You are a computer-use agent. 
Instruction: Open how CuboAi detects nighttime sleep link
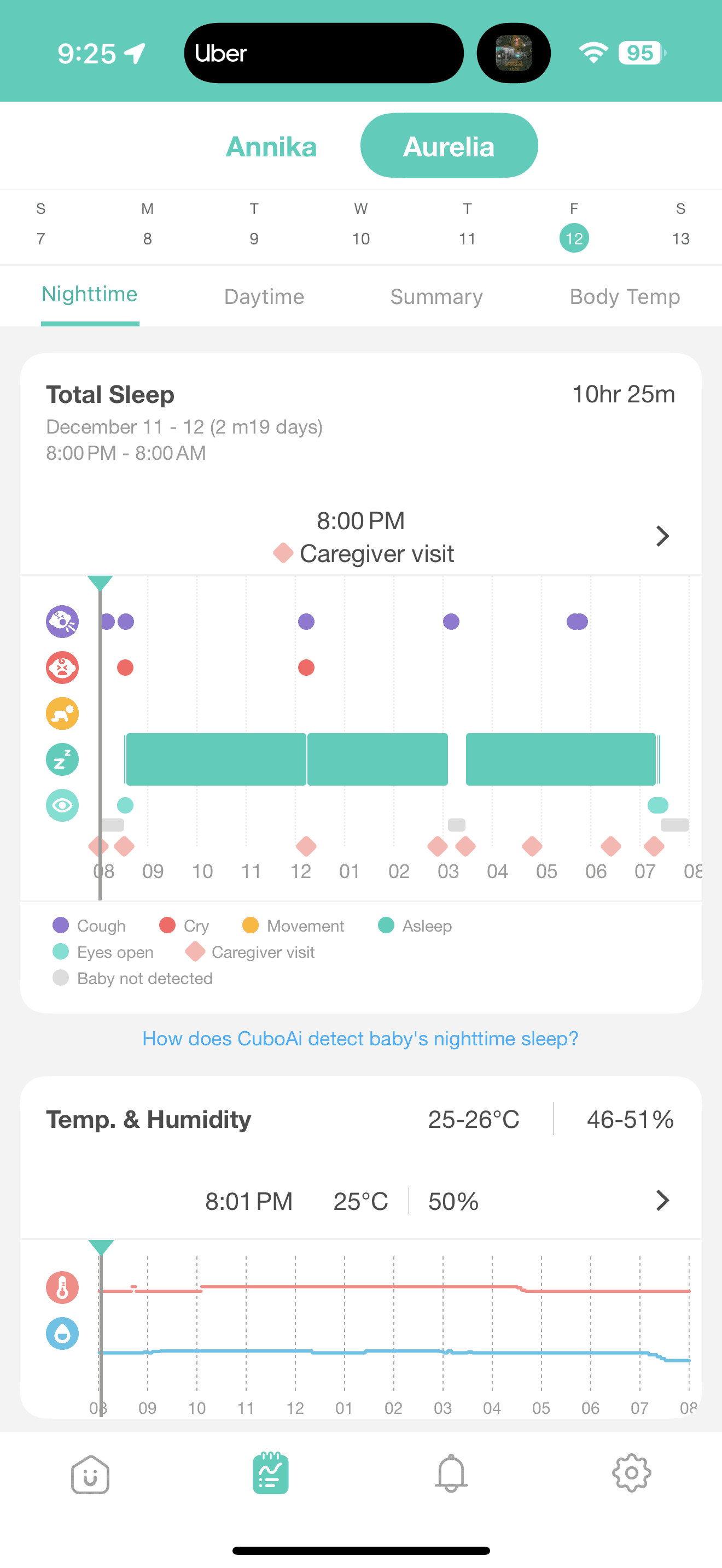point(360,1038)
